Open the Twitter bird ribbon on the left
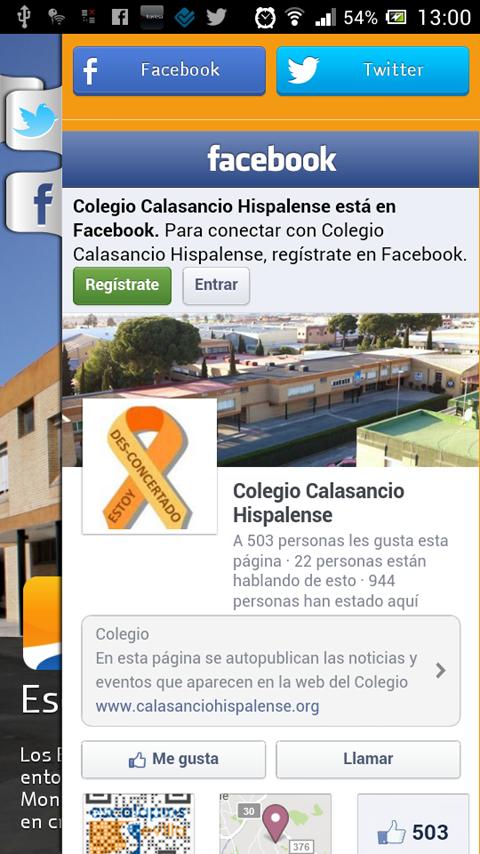Viewport: 480px width, 854px height. pos(34,119)
